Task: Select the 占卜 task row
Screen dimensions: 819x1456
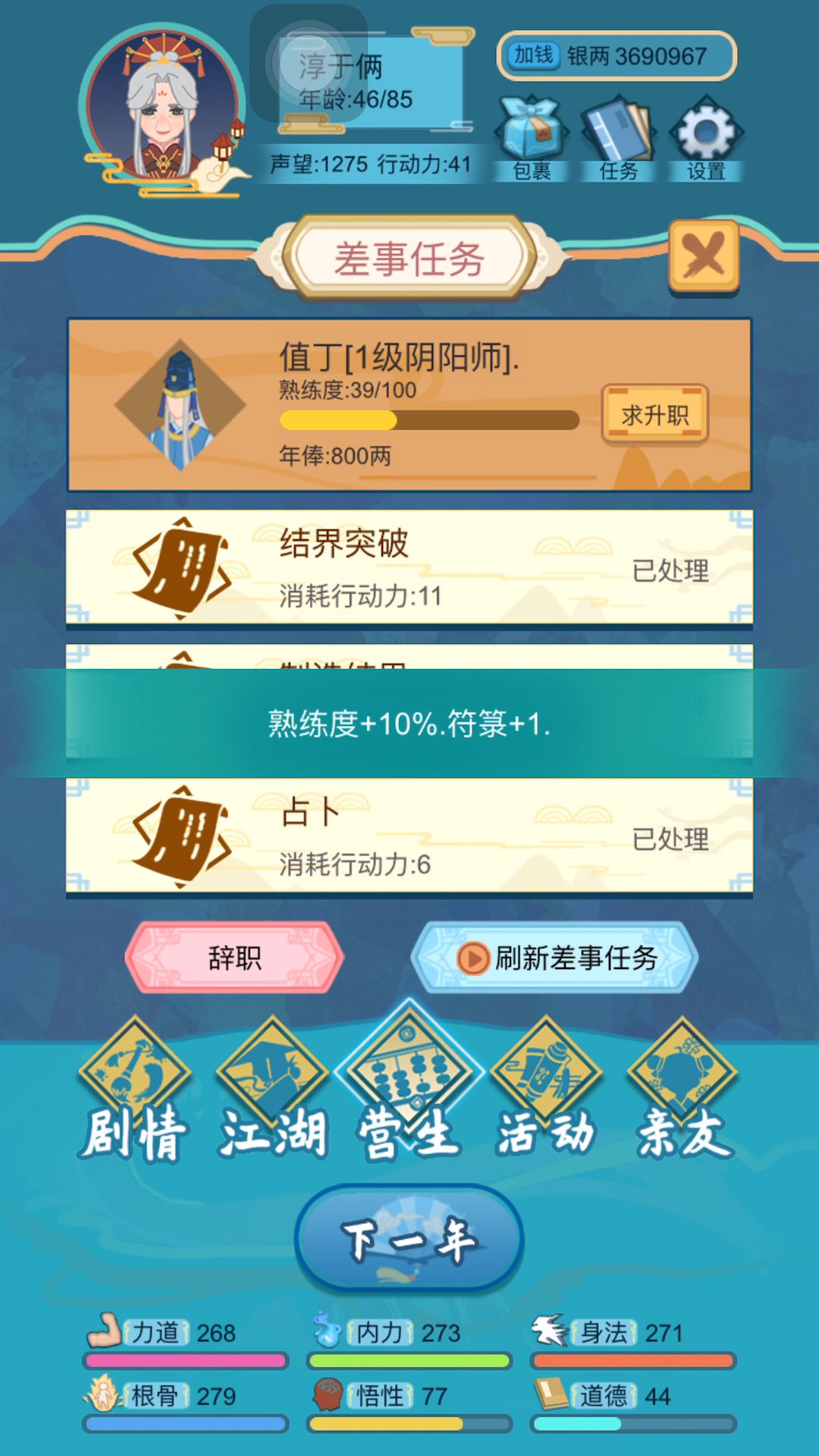Action: 409,837
